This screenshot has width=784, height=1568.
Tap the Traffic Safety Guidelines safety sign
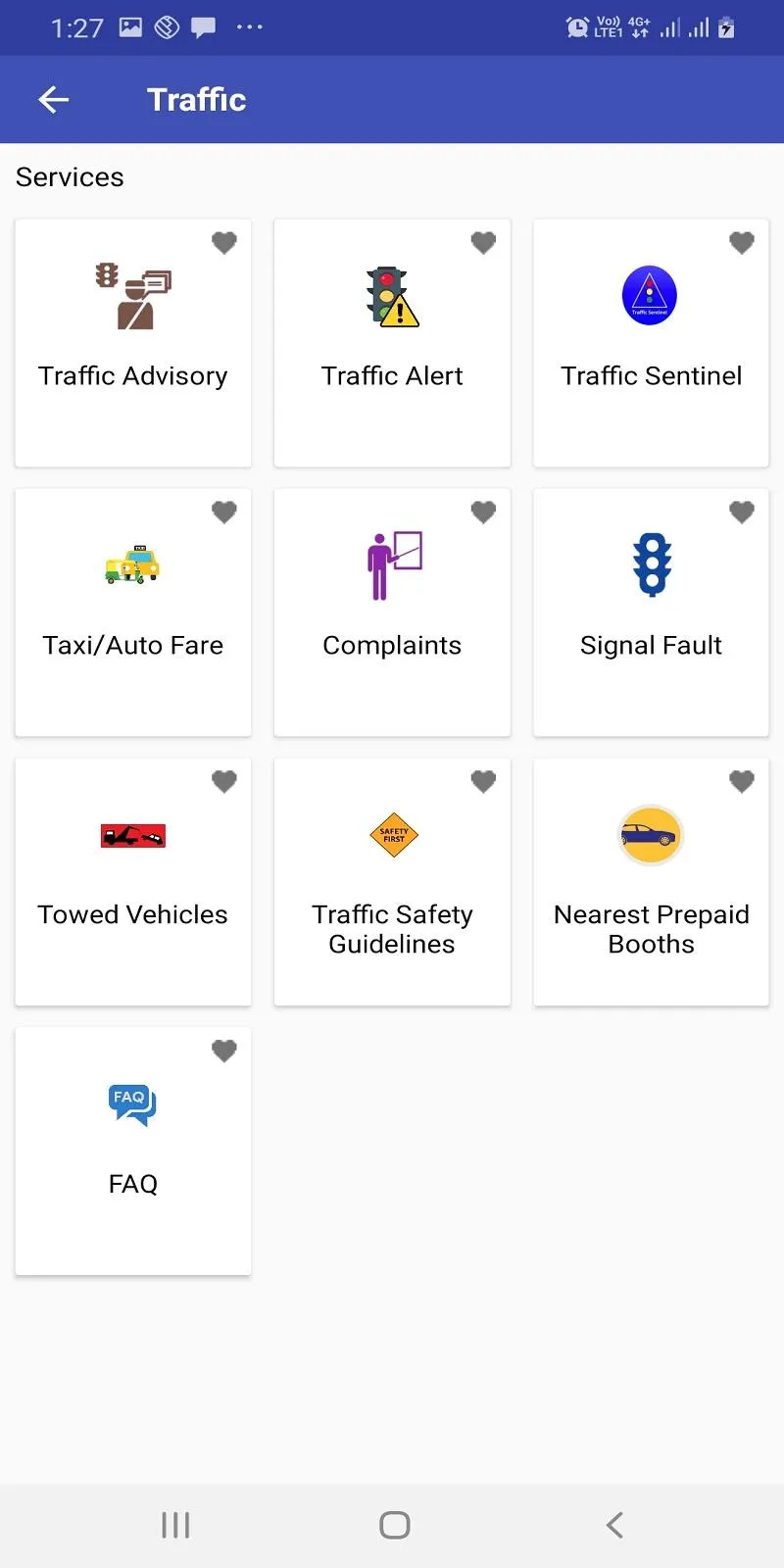[x=392, y=835]
